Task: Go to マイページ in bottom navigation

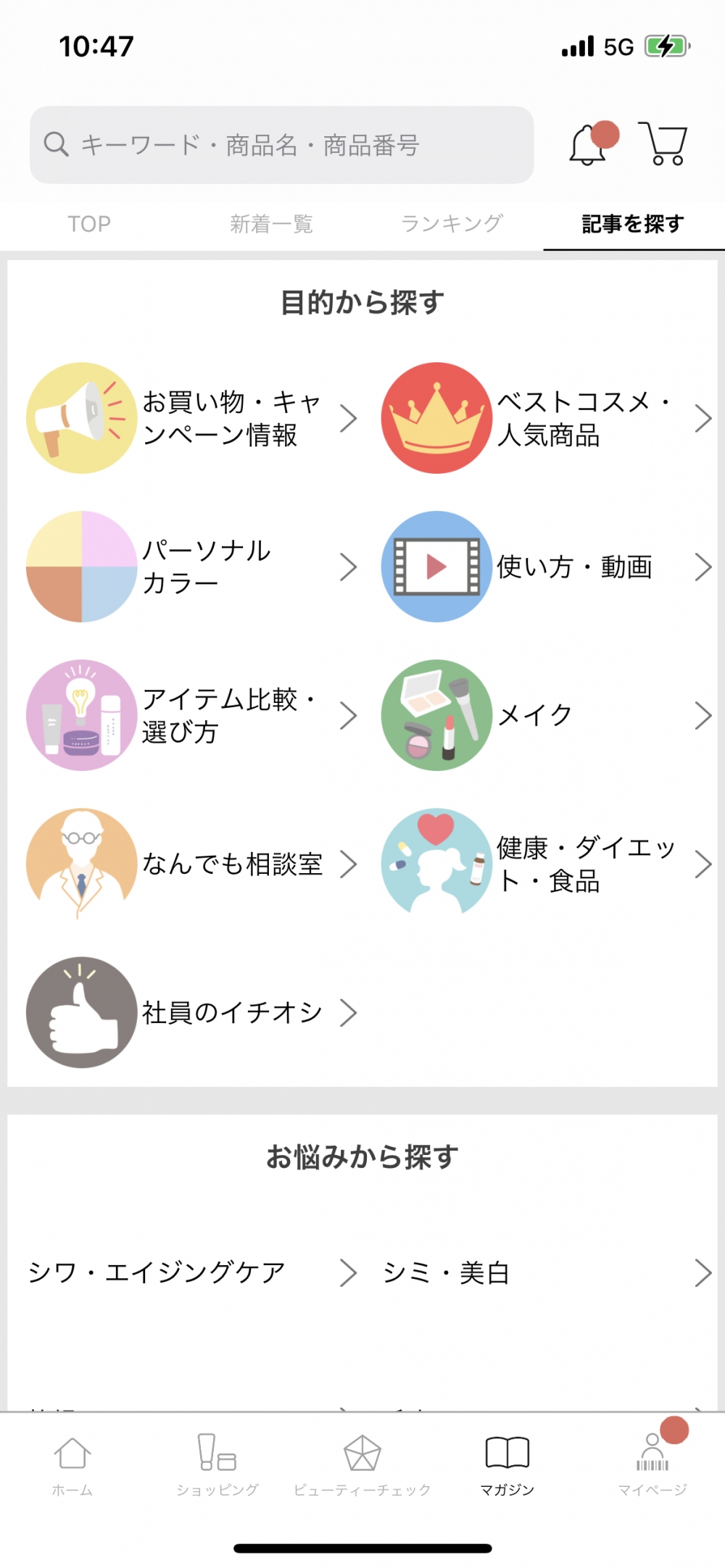Action: [652, 1465]
